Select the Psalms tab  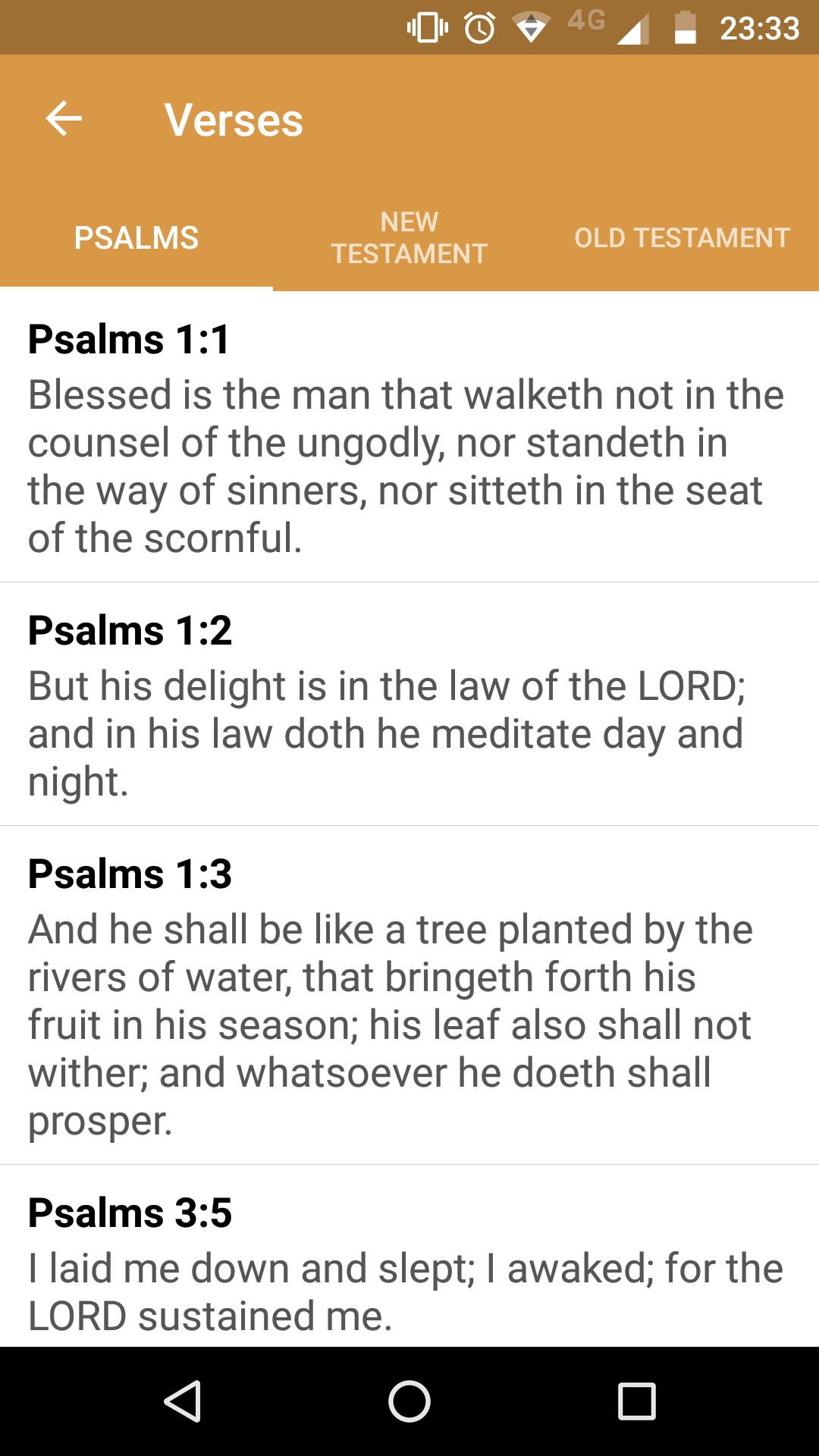[136, 237]
